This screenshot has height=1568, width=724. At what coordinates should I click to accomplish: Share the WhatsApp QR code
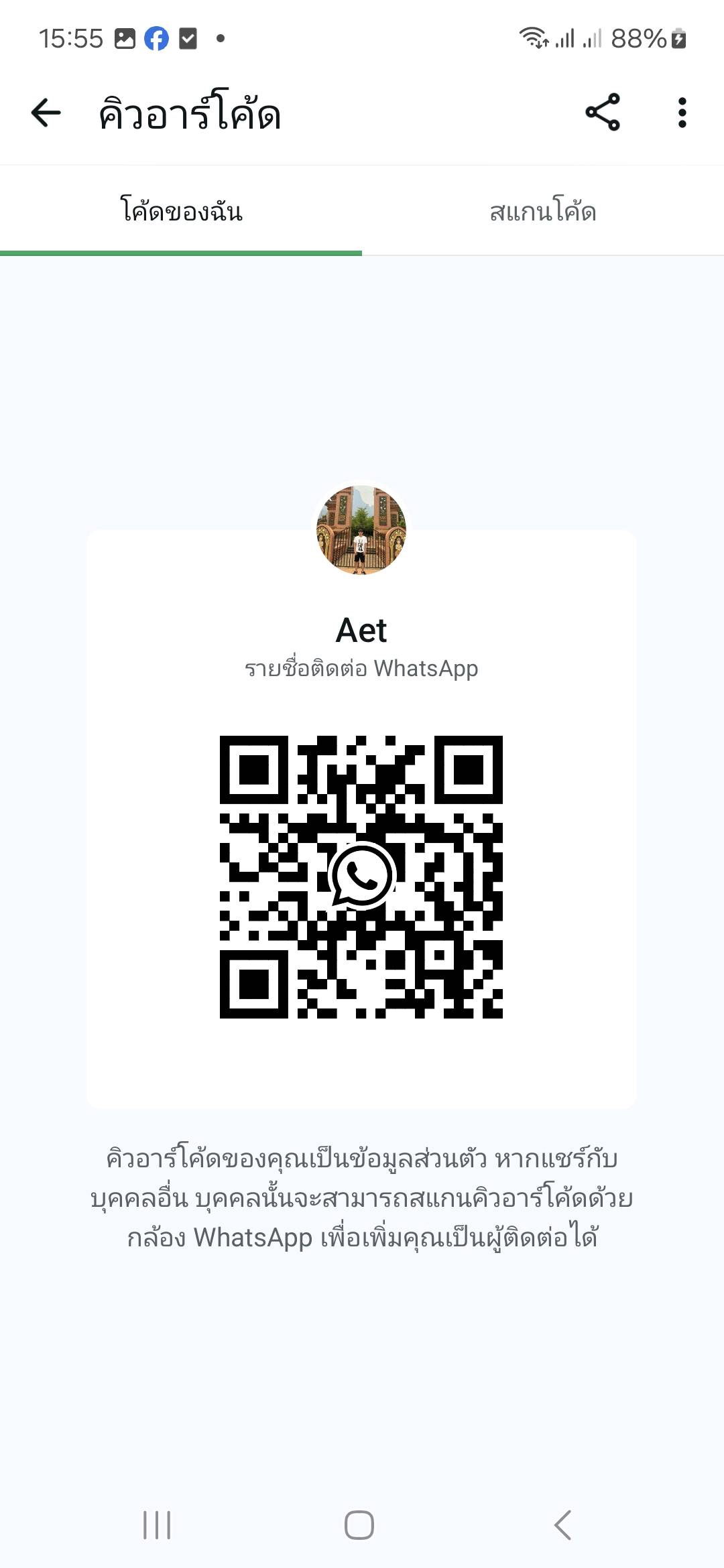coord(603,113)
